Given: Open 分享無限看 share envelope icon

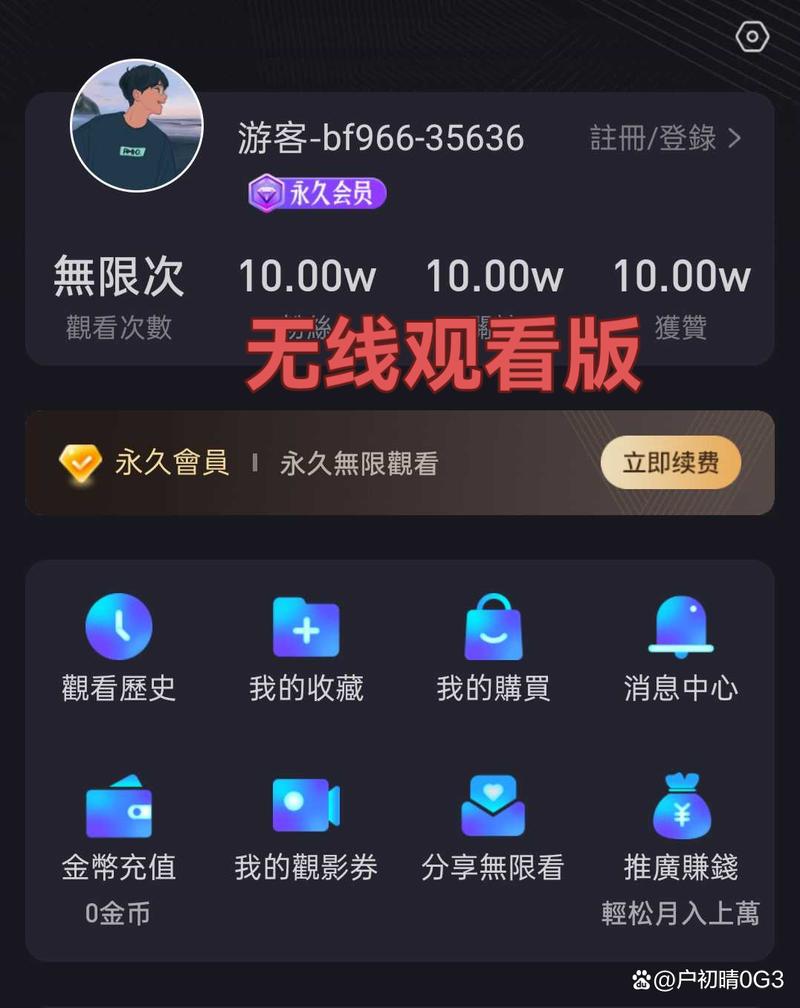Looking at the screenshot, I should [x=492, y=805].
